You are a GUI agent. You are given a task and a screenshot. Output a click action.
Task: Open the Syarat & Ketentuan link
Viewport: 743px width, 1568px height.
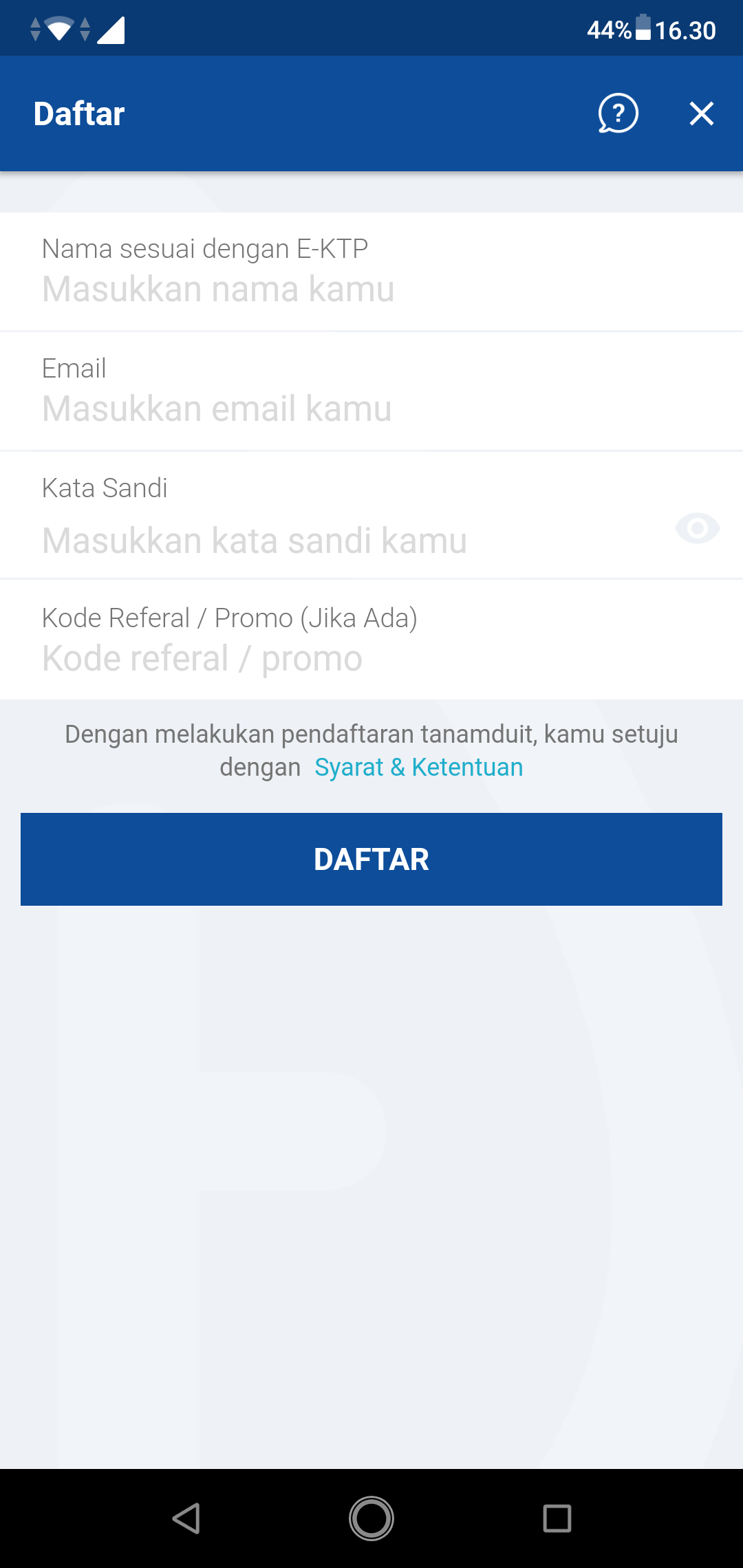(x=418, y=767)
